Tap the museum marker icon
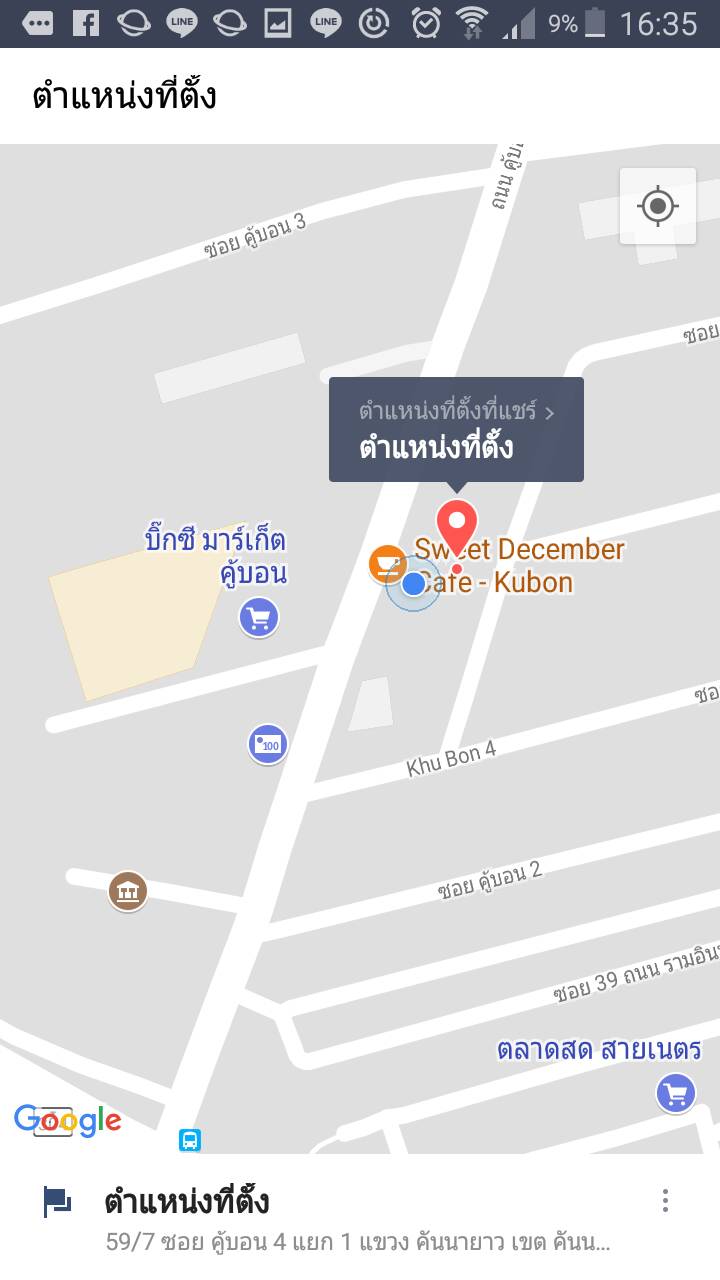 128,890
